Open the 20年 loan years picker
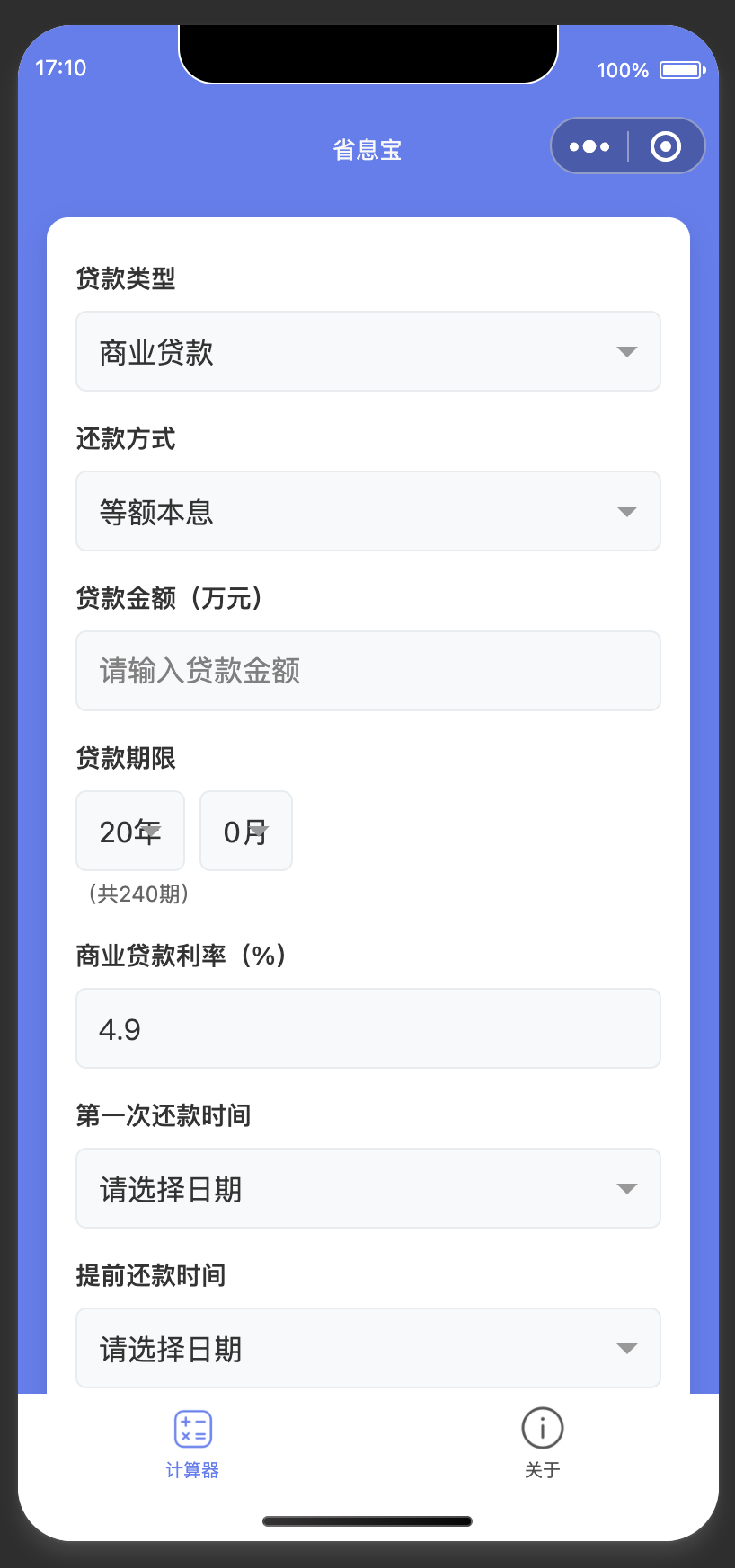 pos(130,832)
